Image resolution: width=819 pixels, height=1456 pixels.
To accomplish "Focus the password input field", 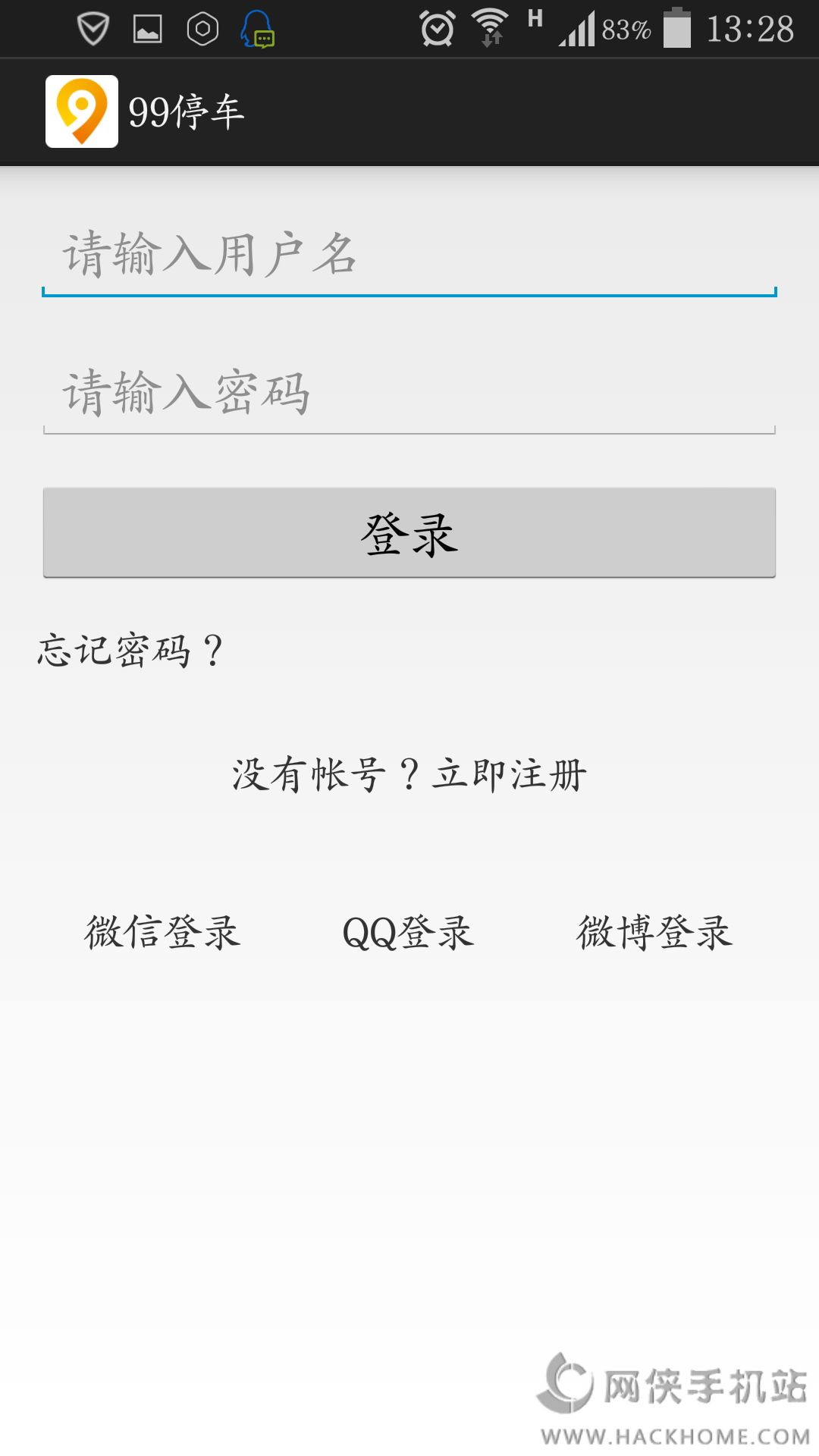I will (x=409, y=393).
